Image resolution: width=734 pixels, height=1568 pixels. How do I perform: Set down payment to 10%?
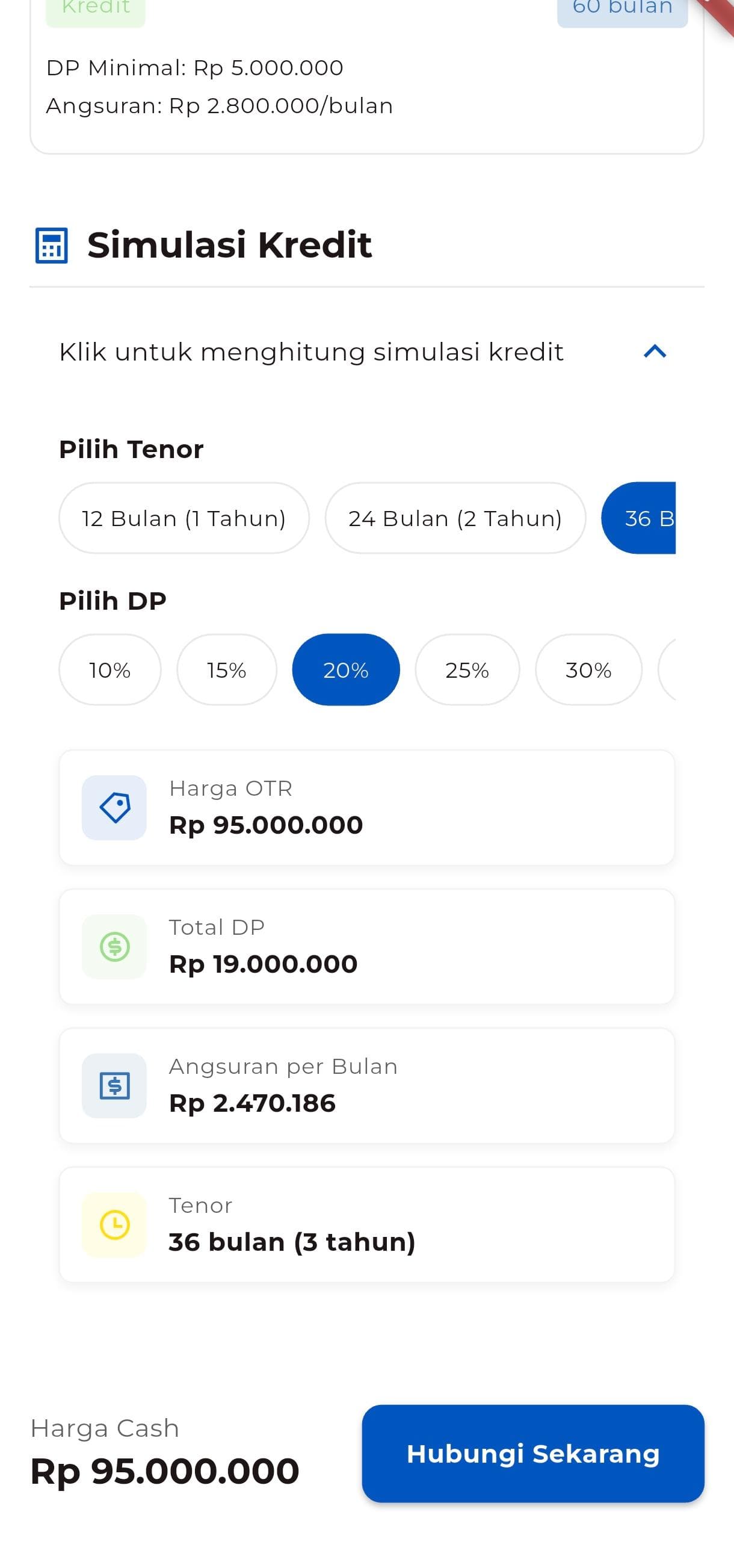[110, 669]
